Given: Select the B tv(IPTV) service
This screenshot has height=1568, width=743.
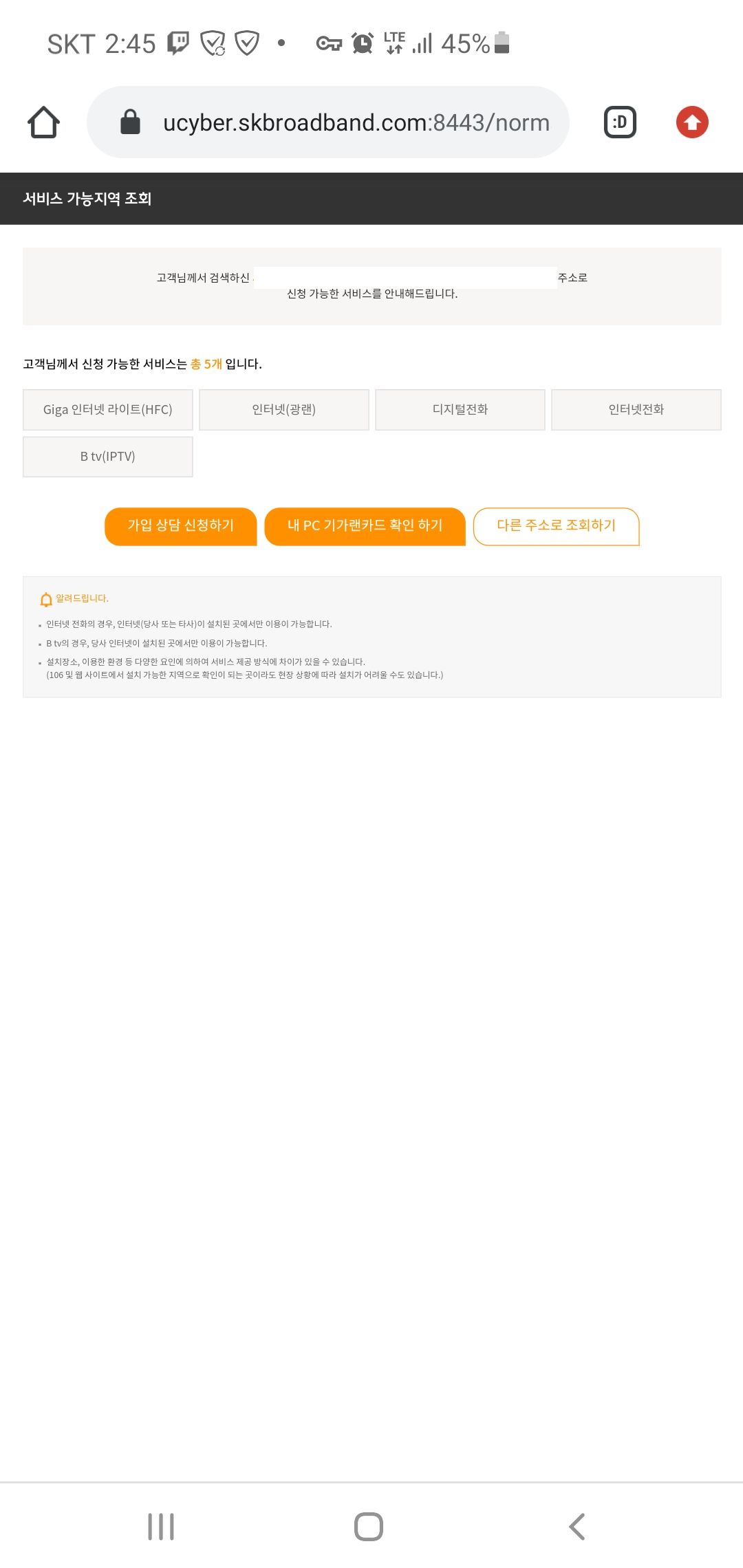Looking at the screenshot, I should 108,457.
